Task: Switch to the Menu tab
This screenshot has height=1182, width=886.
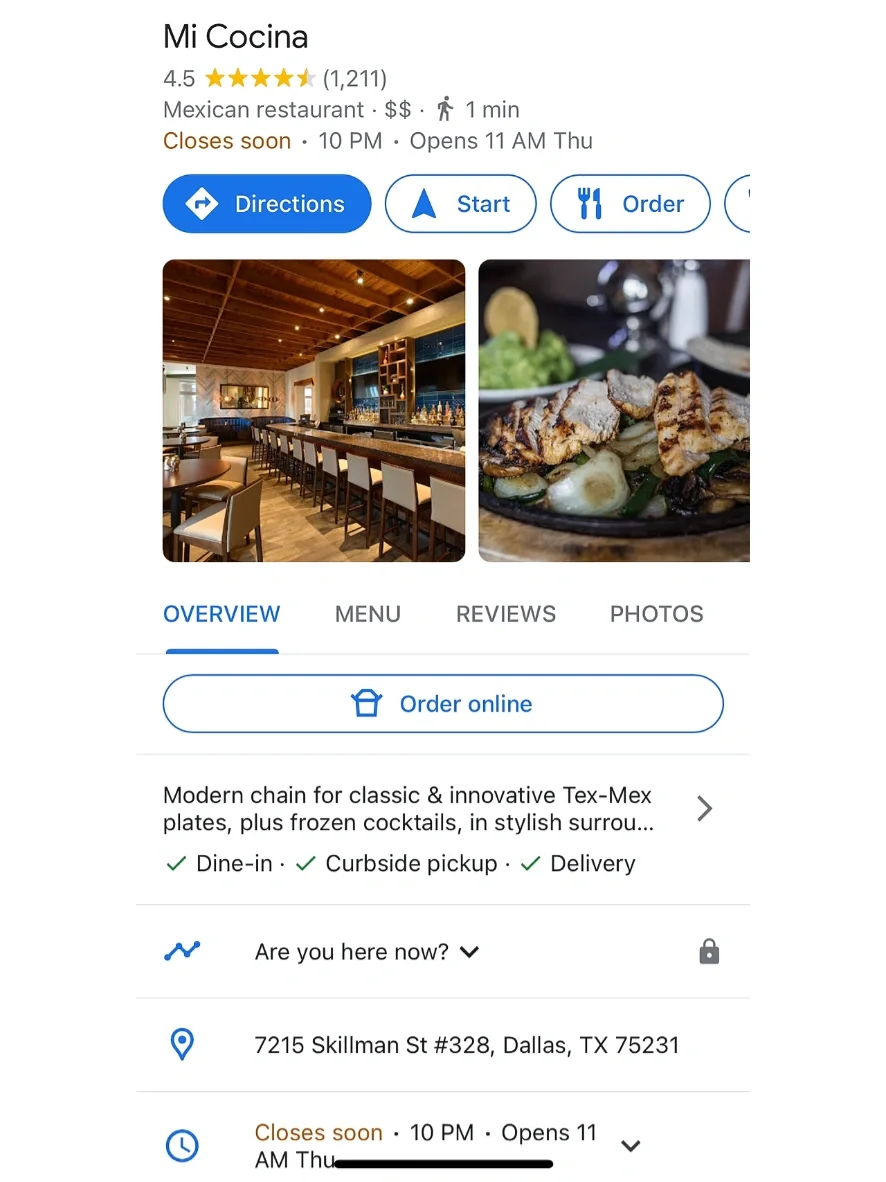Action: pos(368,614)
